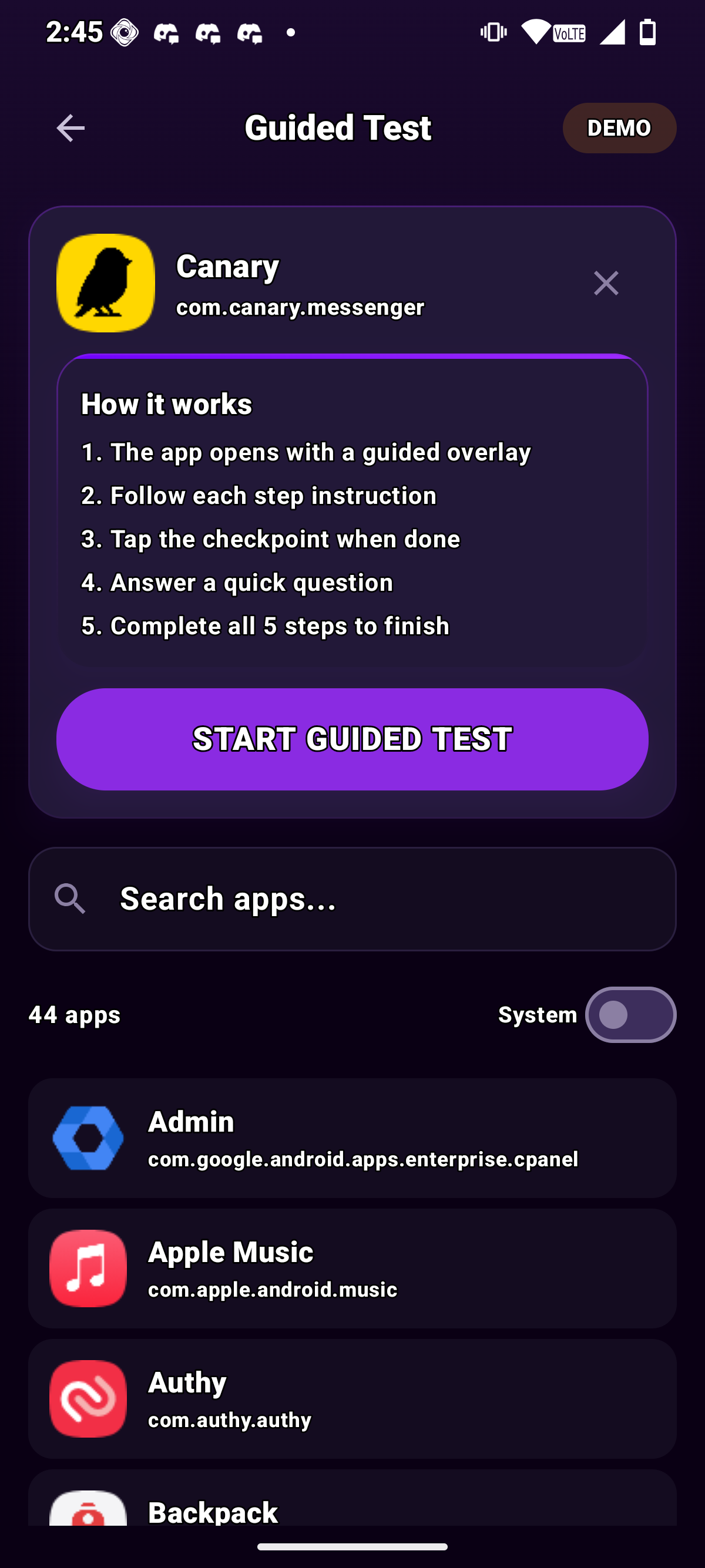Expand the Authy app entry
Viewport: 705px width, 1568px height.
(x=352, y=1399)
